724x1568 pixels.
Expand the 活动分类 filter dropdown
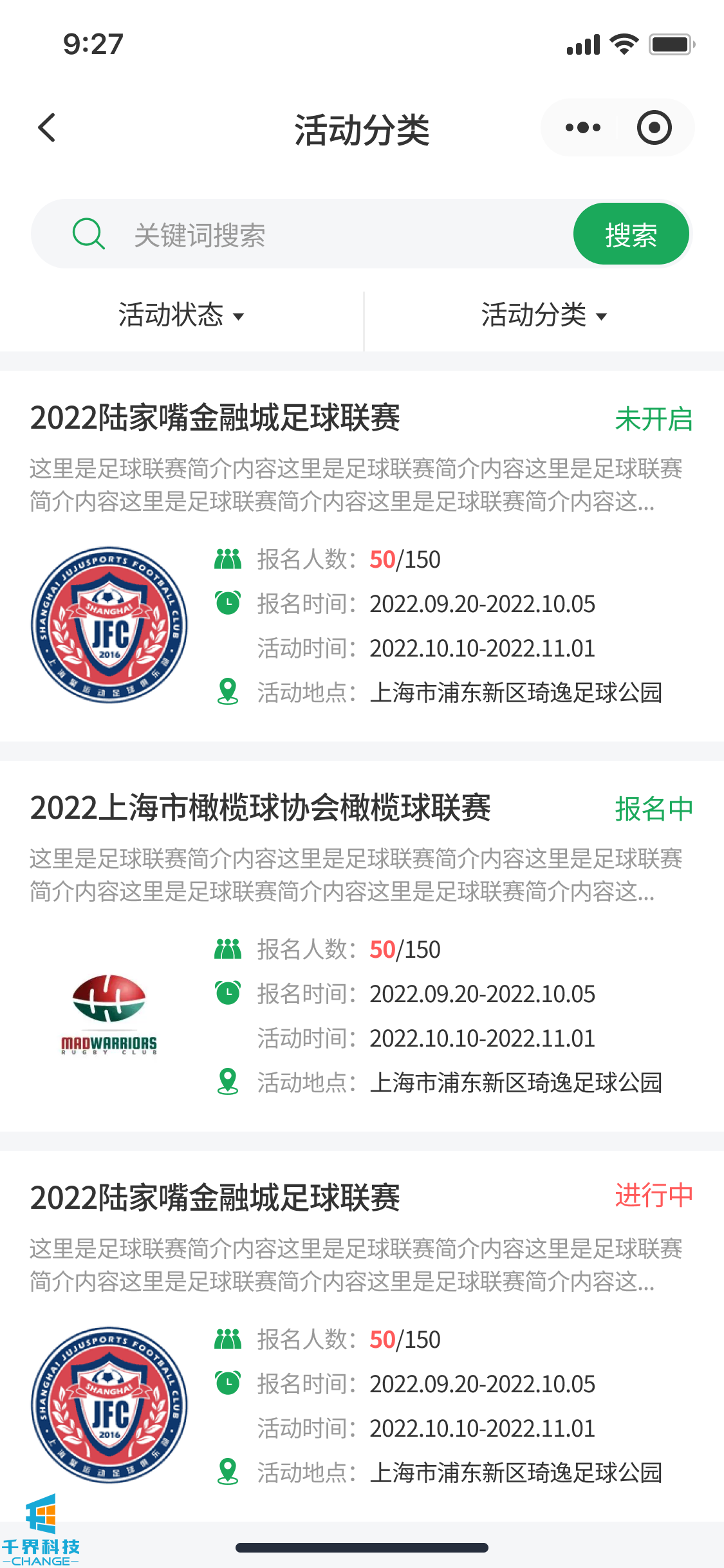[x=544, y=315]
